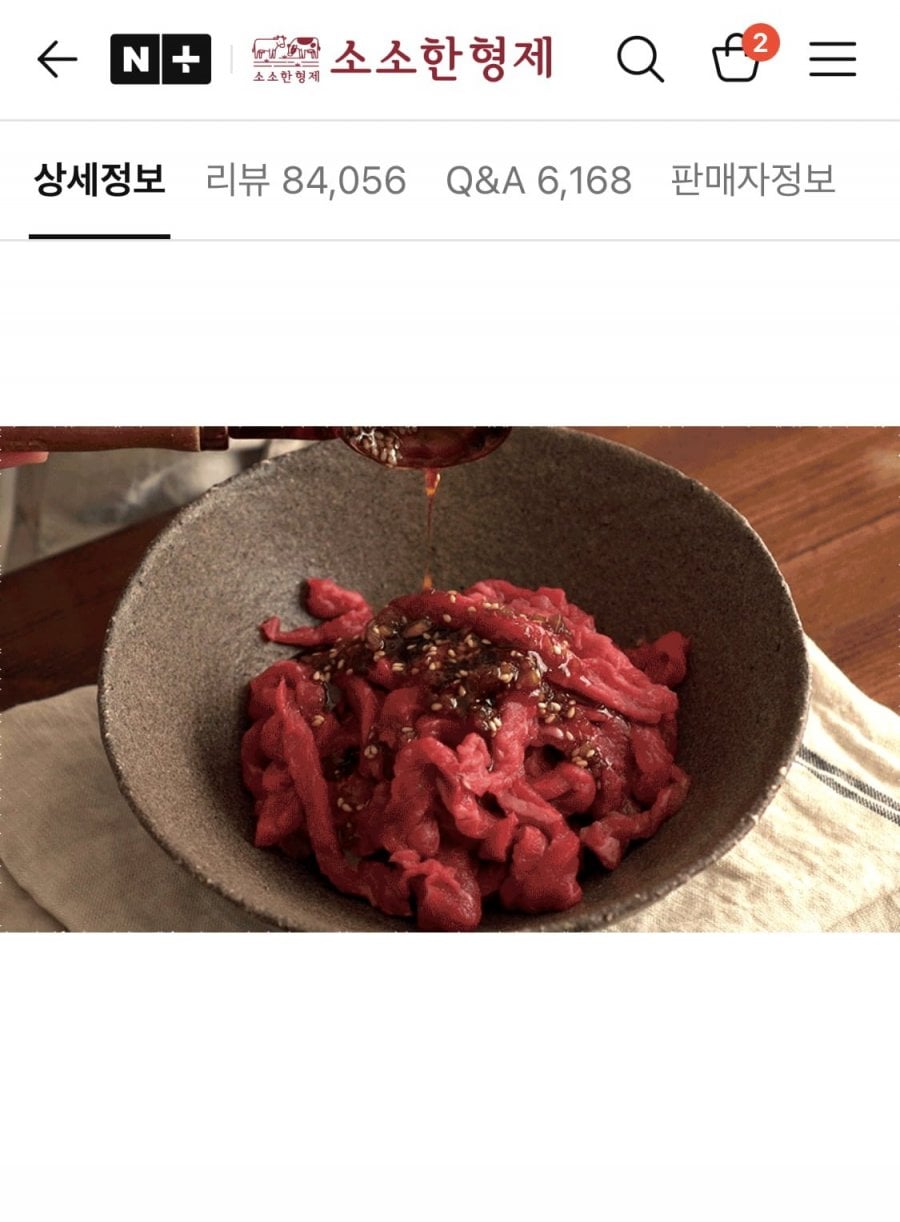Open the store search icon
The image size is (900, 1222).
click(x=640, y=60)
